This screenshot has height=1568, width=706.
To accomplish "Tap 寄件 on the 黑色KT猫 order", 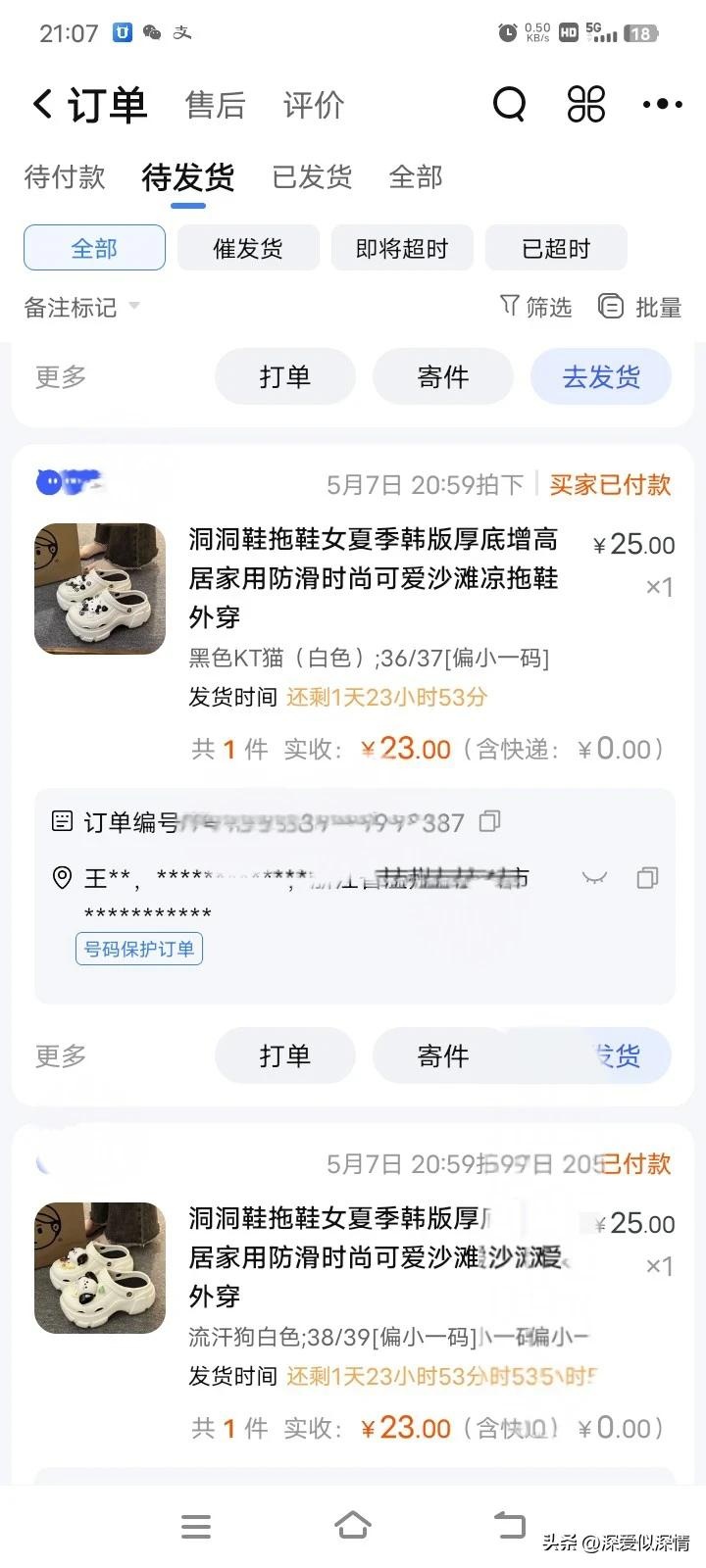I will (x=443, y=1055).
